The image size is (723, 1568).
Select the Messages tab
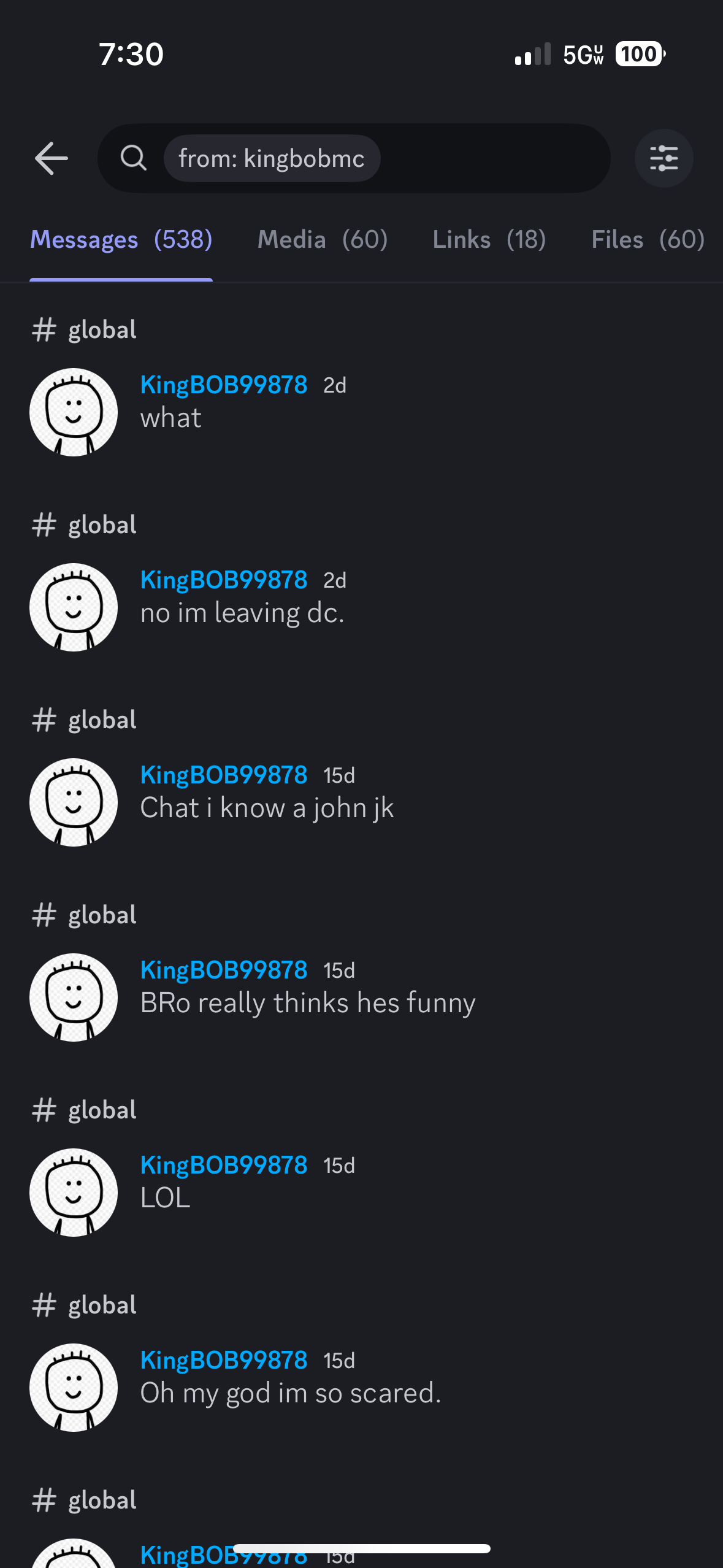click(121, 240)
